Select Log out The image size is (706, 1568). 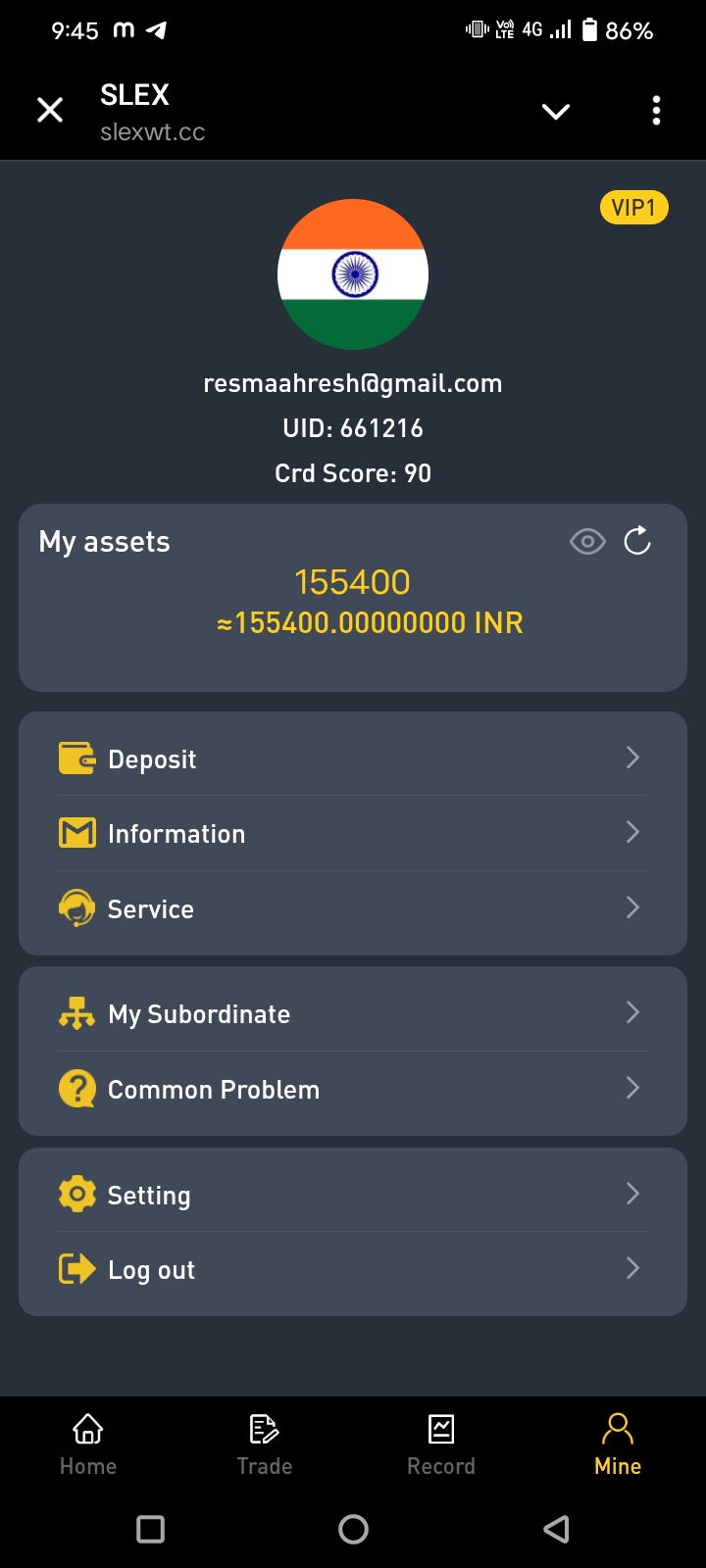[353, 1269]
